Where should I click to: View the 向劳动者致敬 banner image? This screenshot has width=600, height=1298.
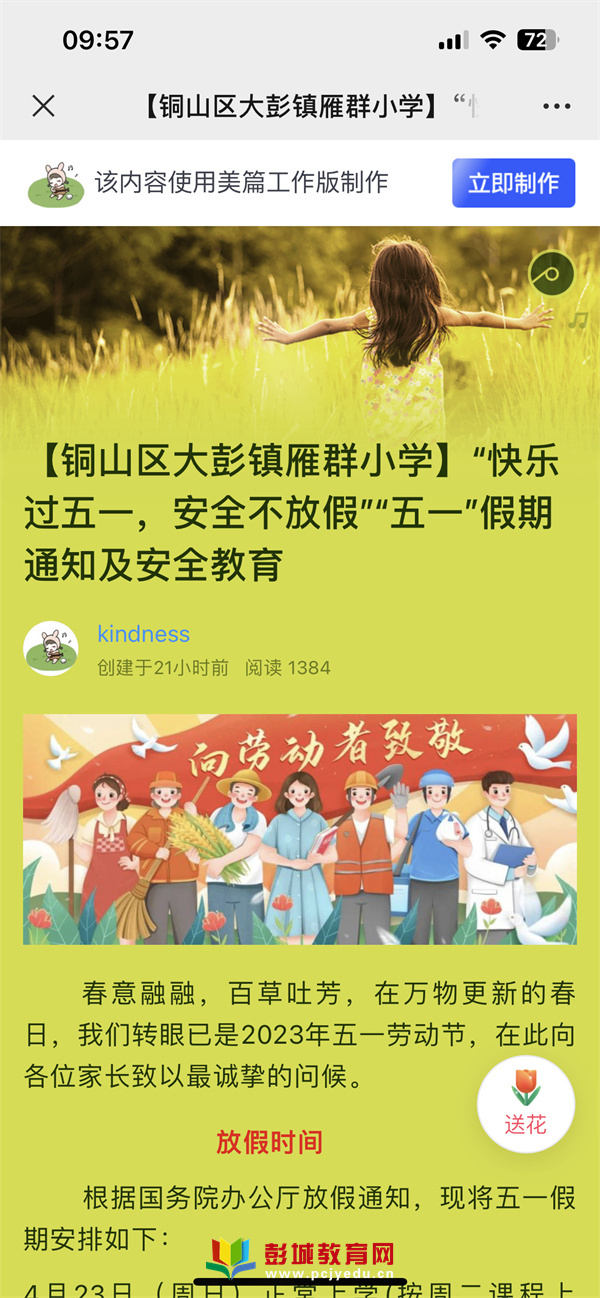pyautogui.click(x=300, y=829)
